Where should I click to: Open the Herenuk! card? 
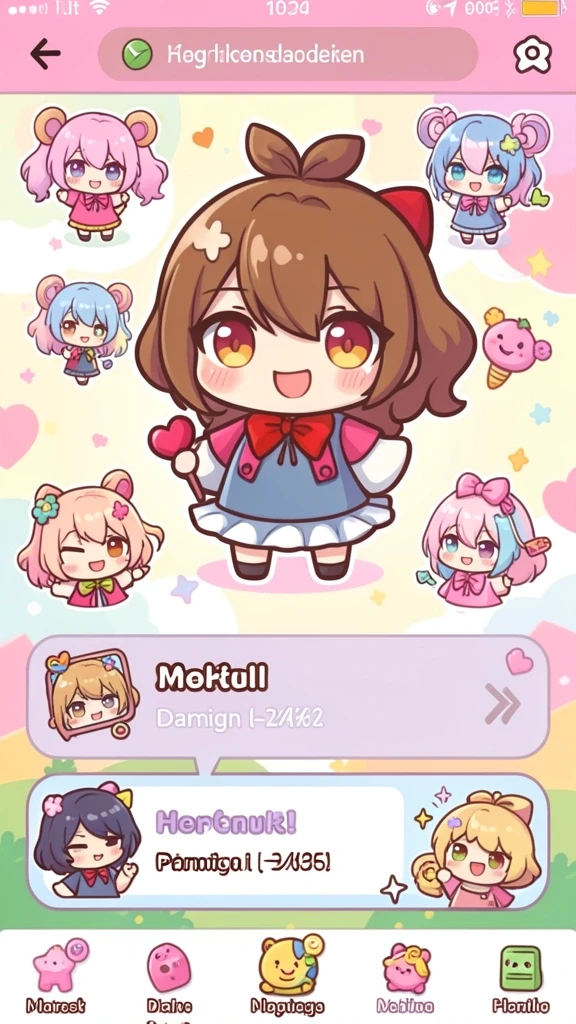288,842
